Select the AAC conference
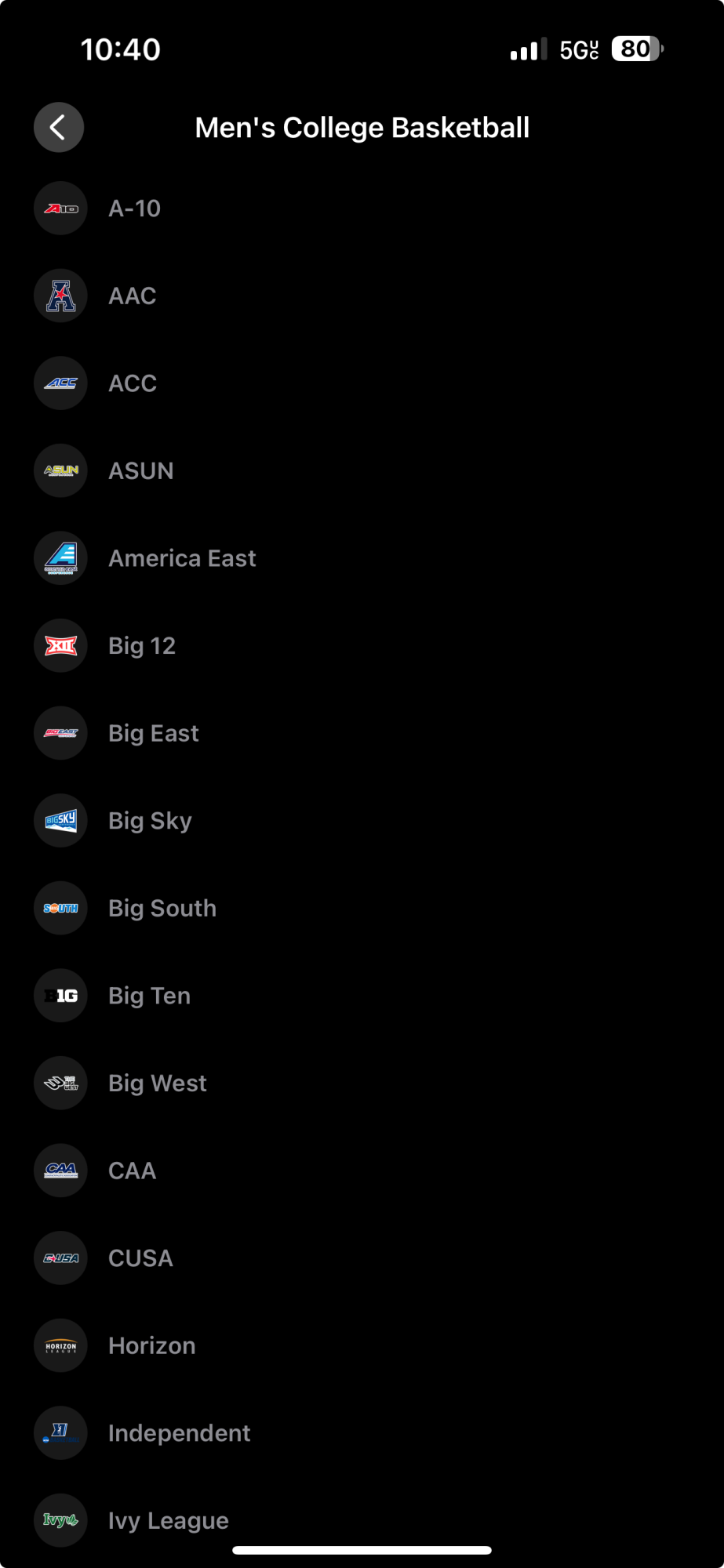724x1568 pixels. [132, 296]
